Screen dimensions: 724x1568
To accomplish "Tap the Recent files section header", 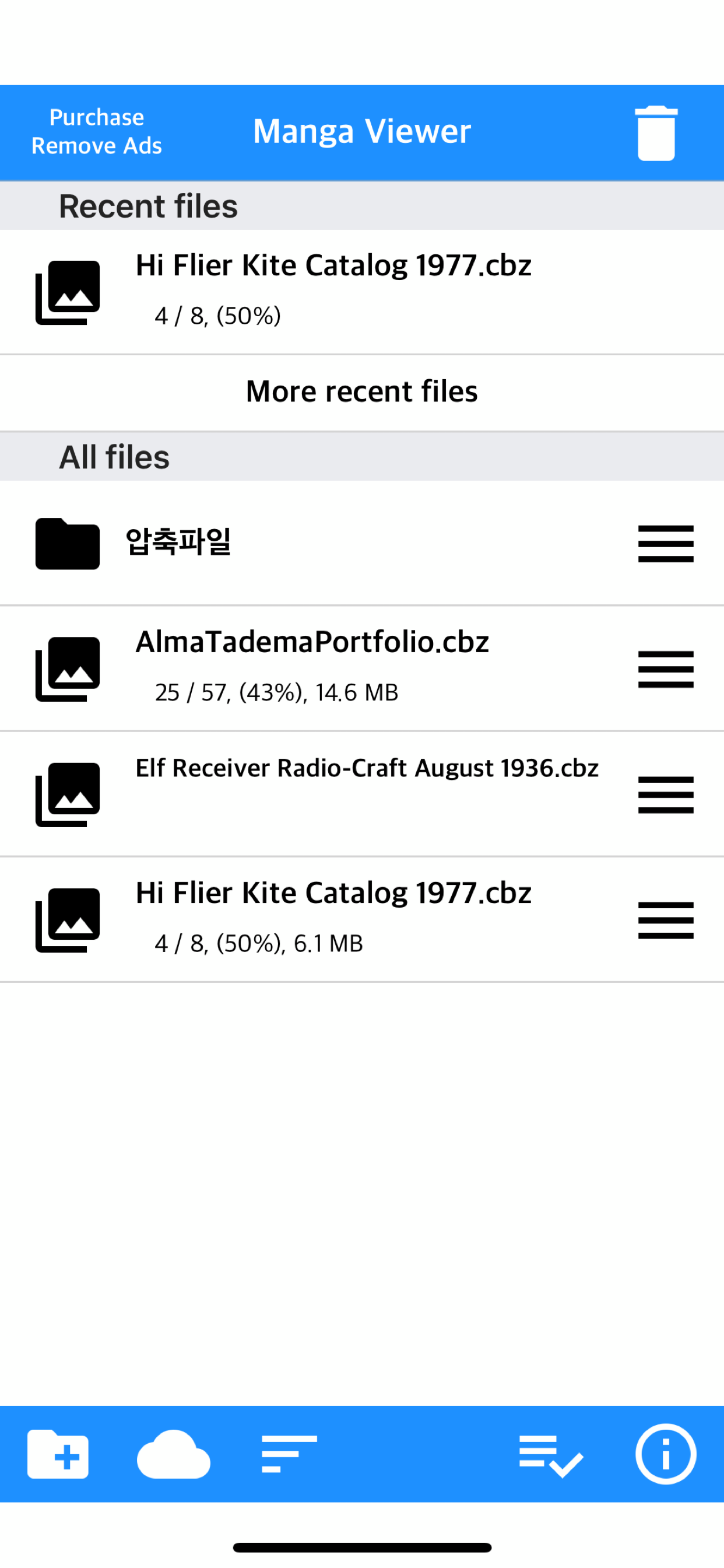I will 148,206.
